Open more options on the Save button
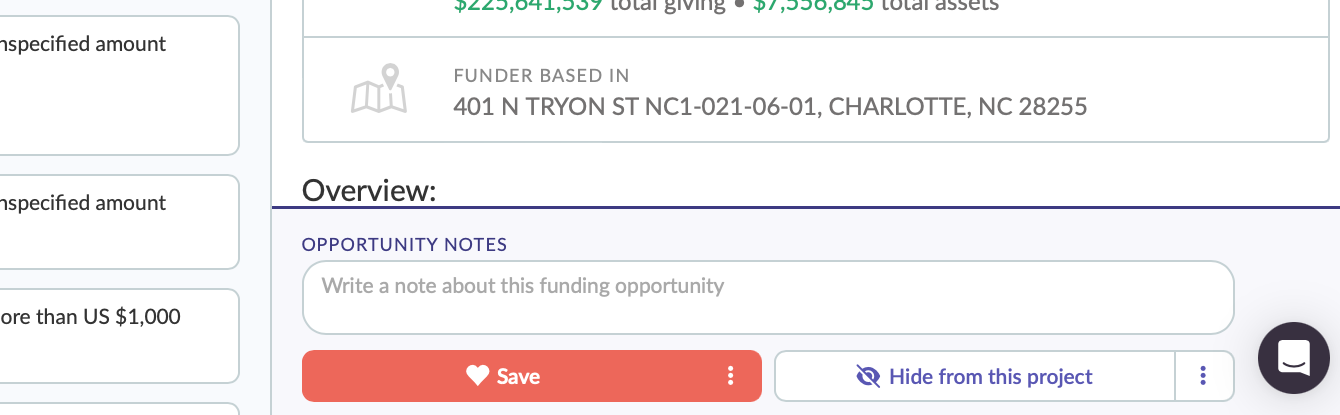The height and width of the screenshot is (415, 1340). (x=731, y=376)
